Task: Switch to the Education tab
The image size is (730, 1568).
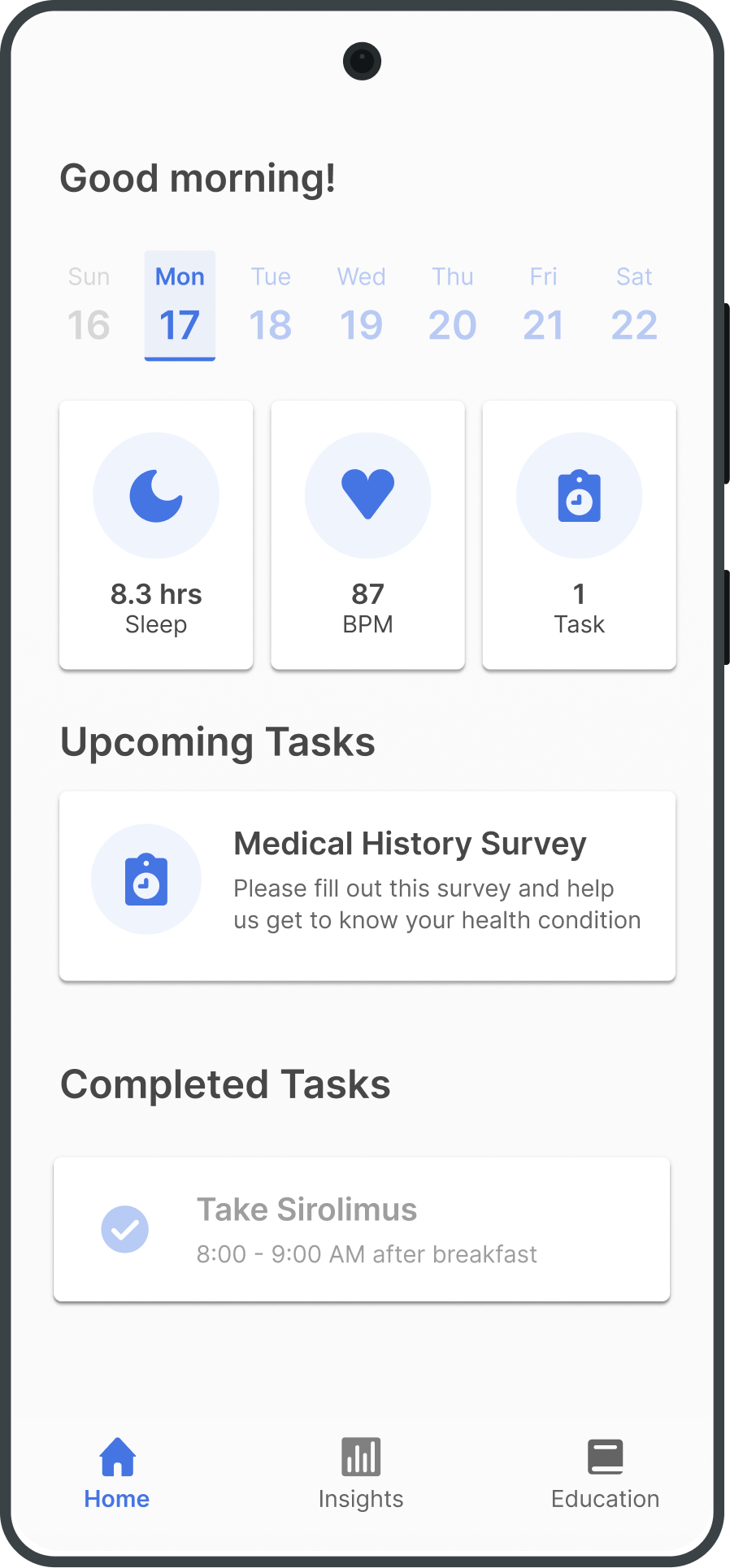Action: click(605, 1473)
